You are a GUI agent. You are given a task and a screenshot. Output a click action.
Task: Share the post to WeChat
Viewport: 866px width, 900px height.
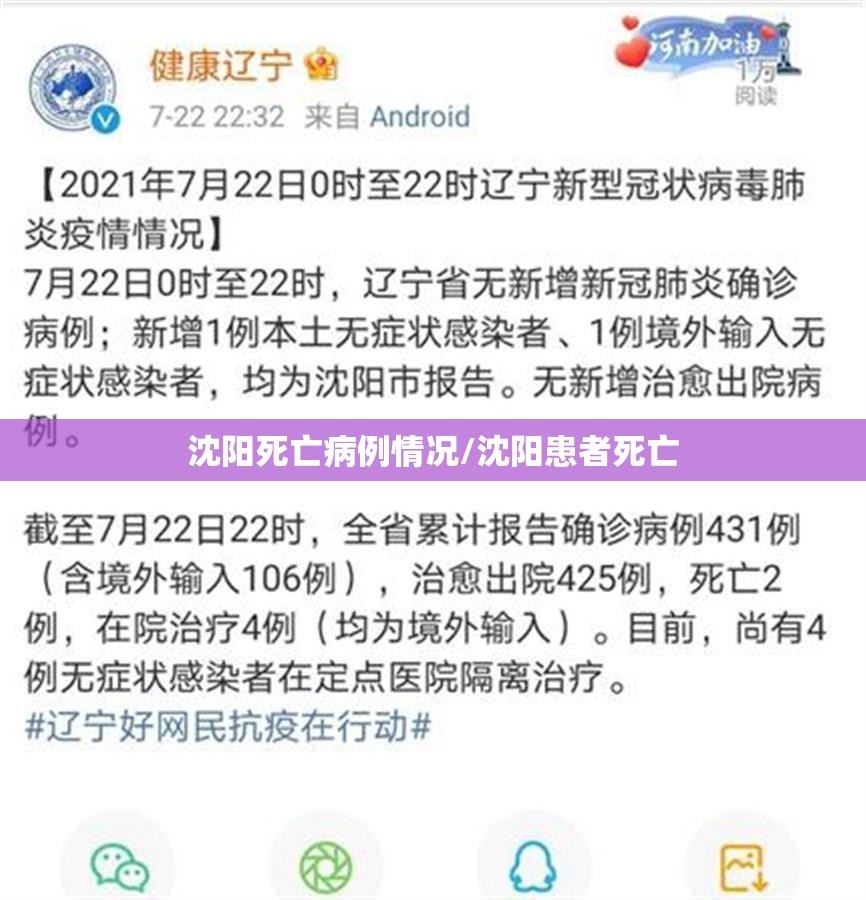tap(120, 866)
